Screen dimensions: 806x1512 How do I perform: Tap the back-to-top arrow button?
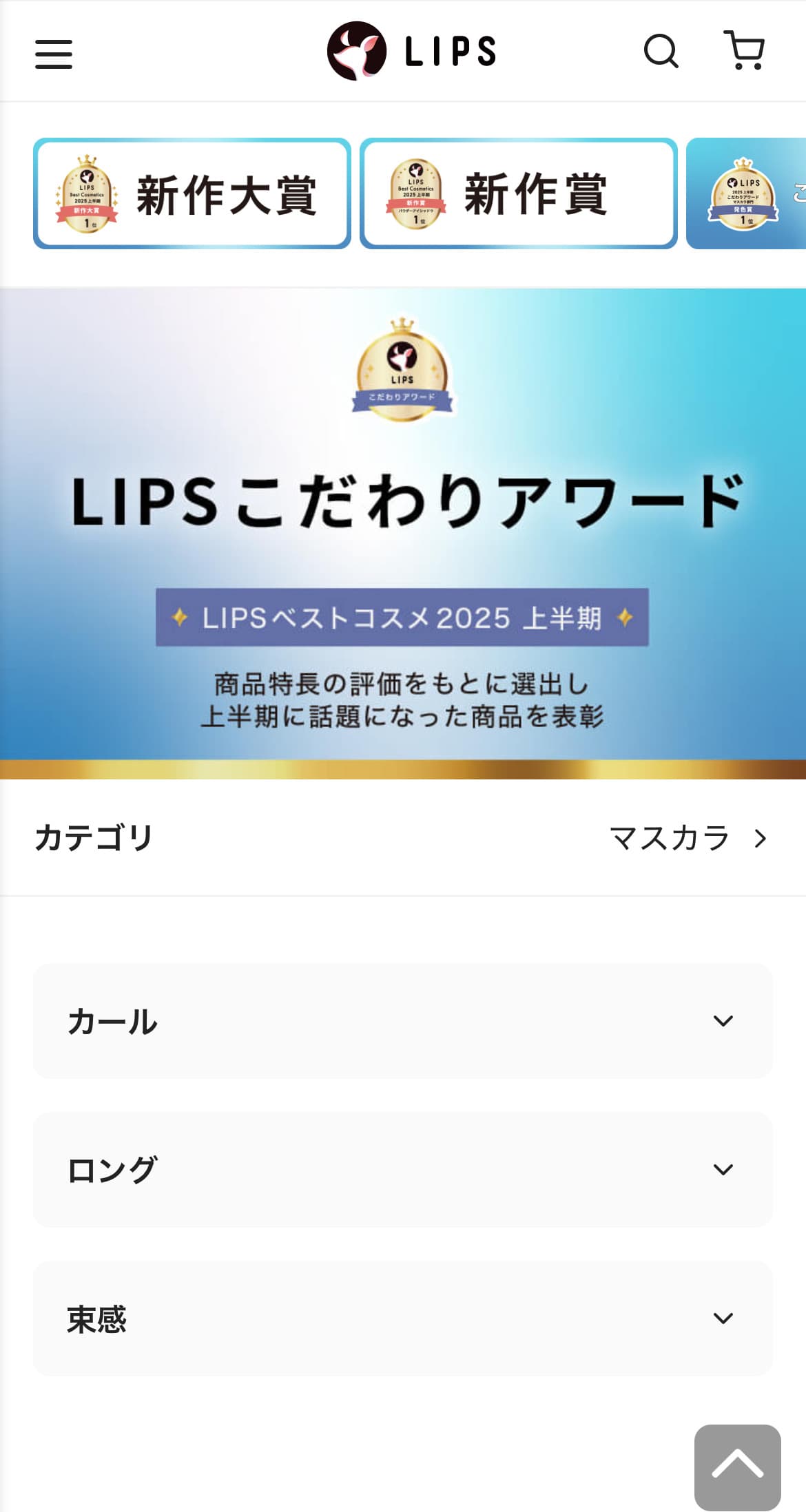pos(737,1467)
